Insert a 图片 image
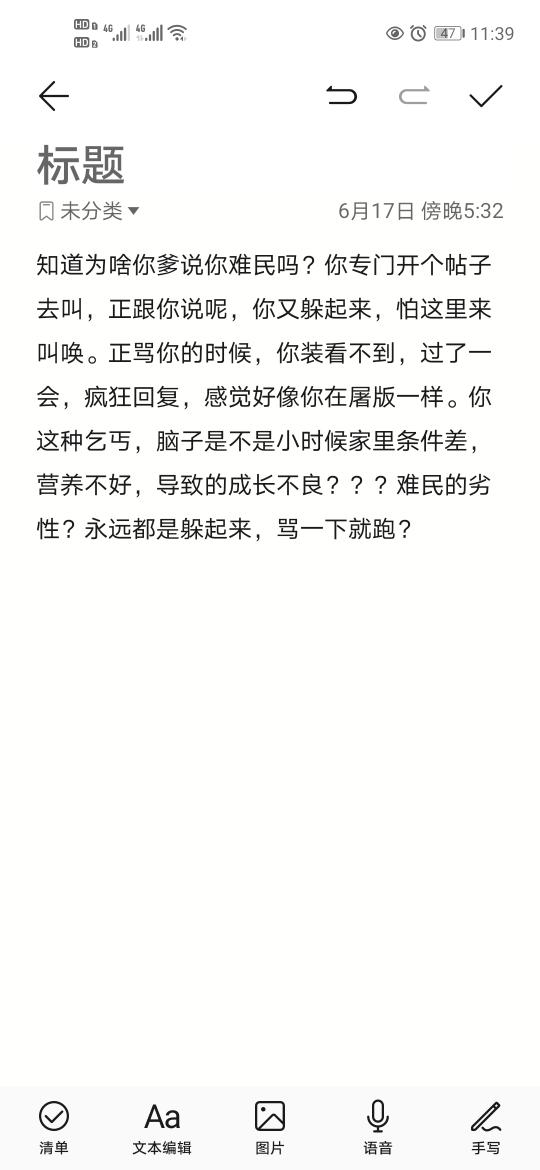Screen dimensions: 540x1170 270,1127
